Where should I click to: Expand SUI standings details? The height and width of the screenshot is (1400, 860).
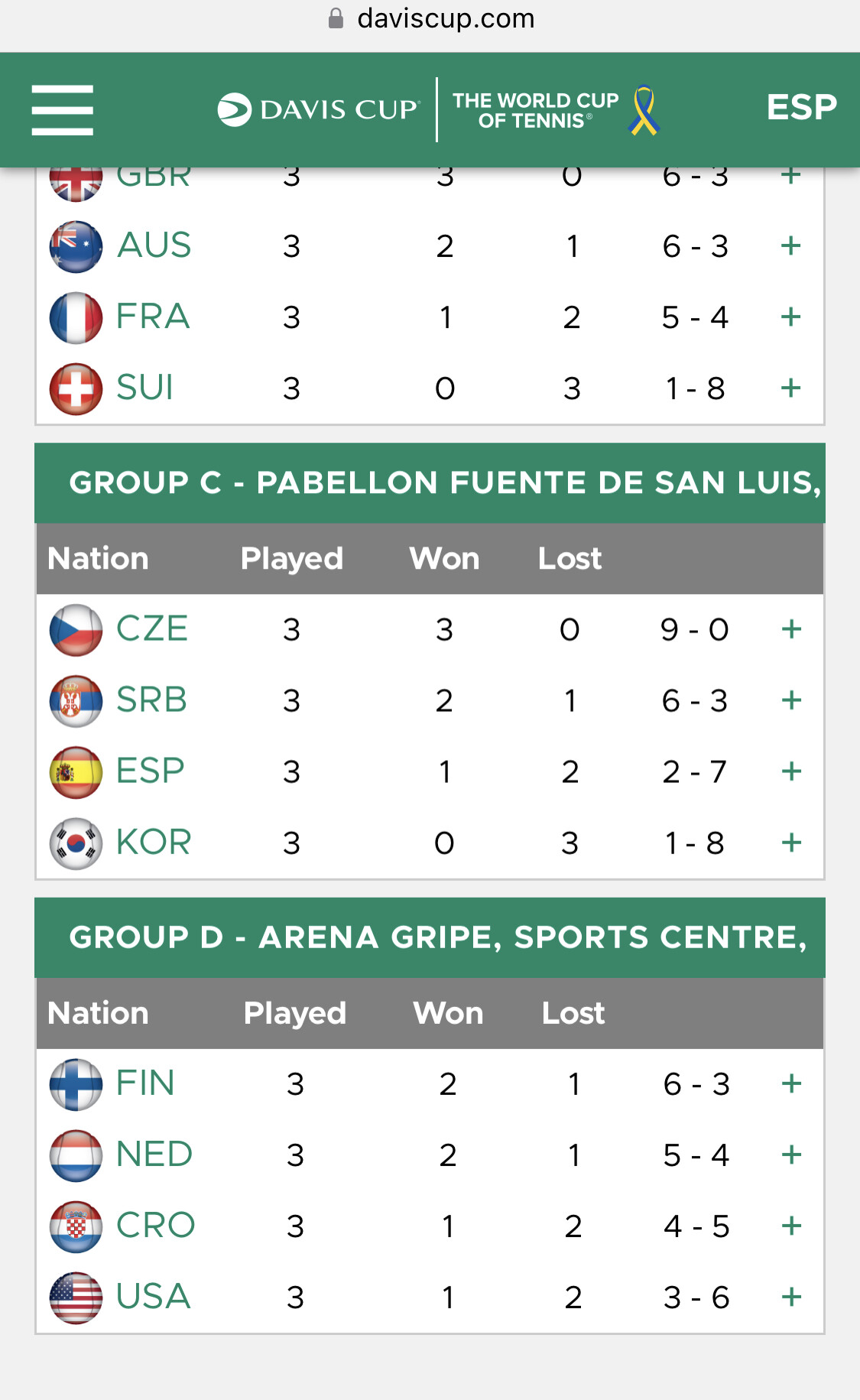point(790,388)
